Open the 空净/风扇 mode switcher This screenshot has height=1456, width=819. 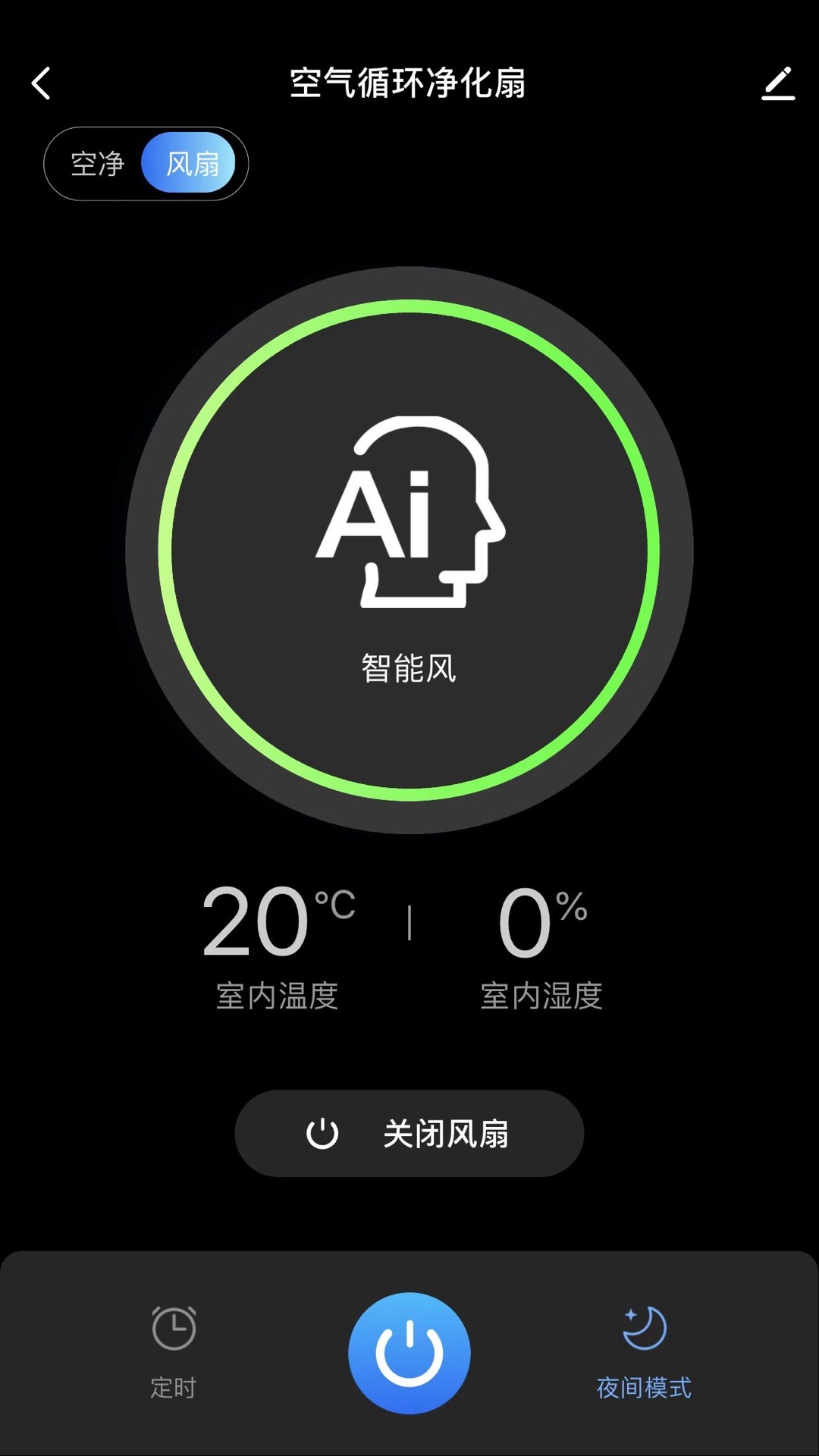coord(146,163)
